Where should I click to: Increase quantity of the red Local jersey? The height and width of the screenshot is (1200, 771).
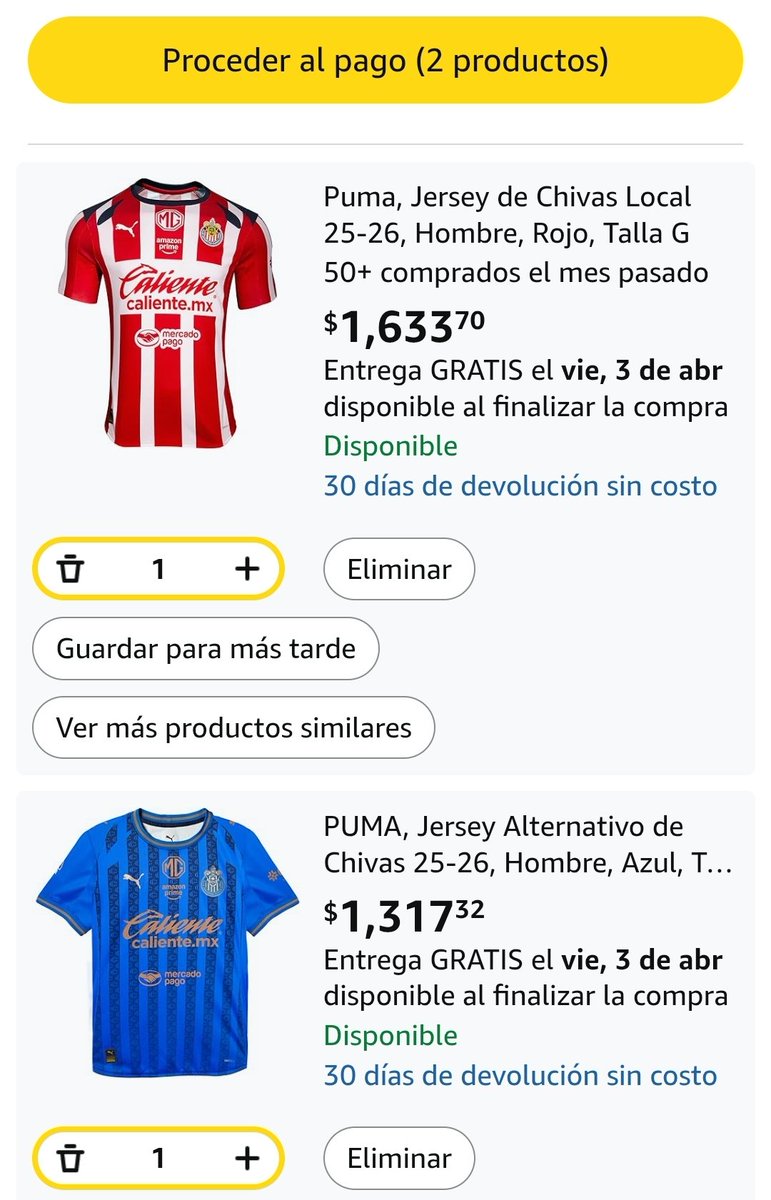(246, 569)
